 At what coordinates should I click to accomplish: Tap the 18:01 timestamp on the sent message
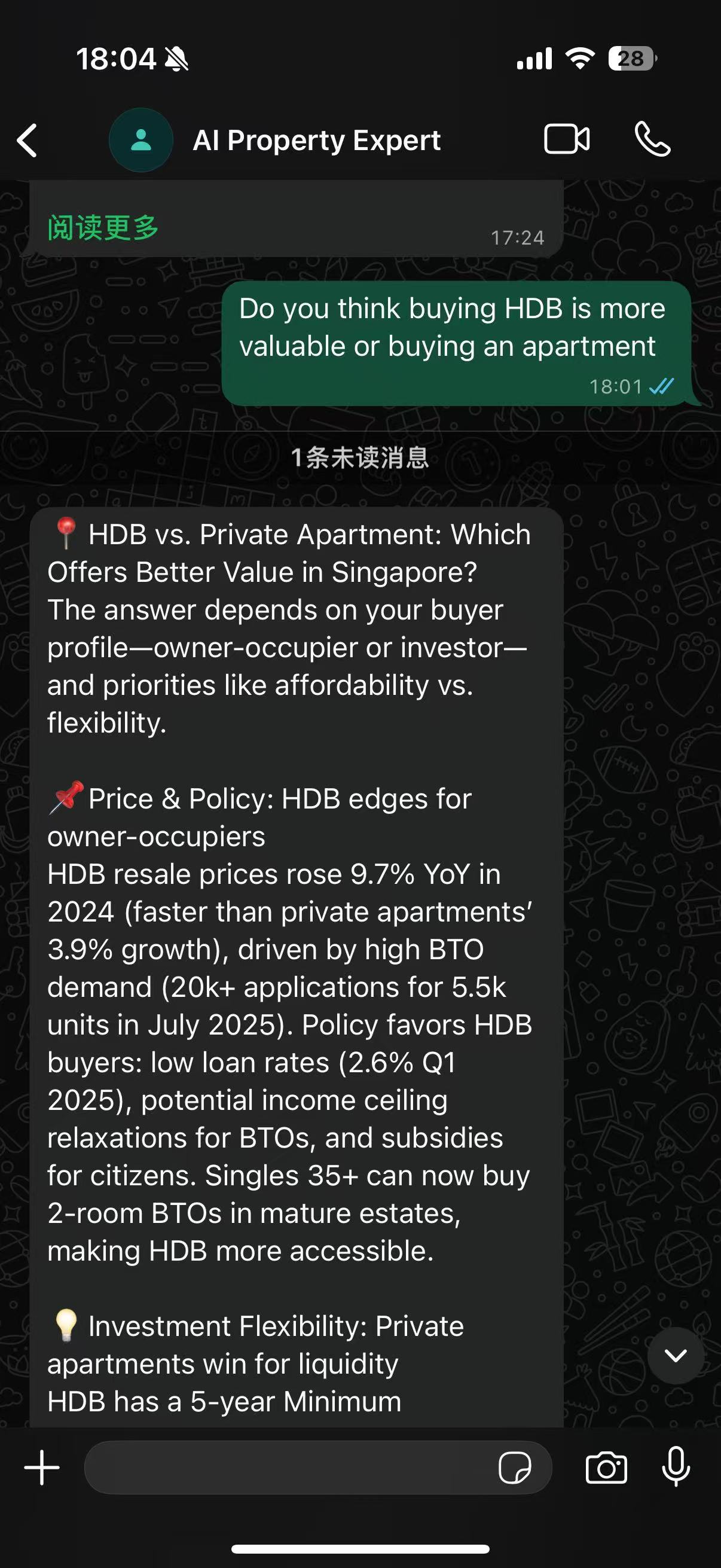(x=616, y=386)
